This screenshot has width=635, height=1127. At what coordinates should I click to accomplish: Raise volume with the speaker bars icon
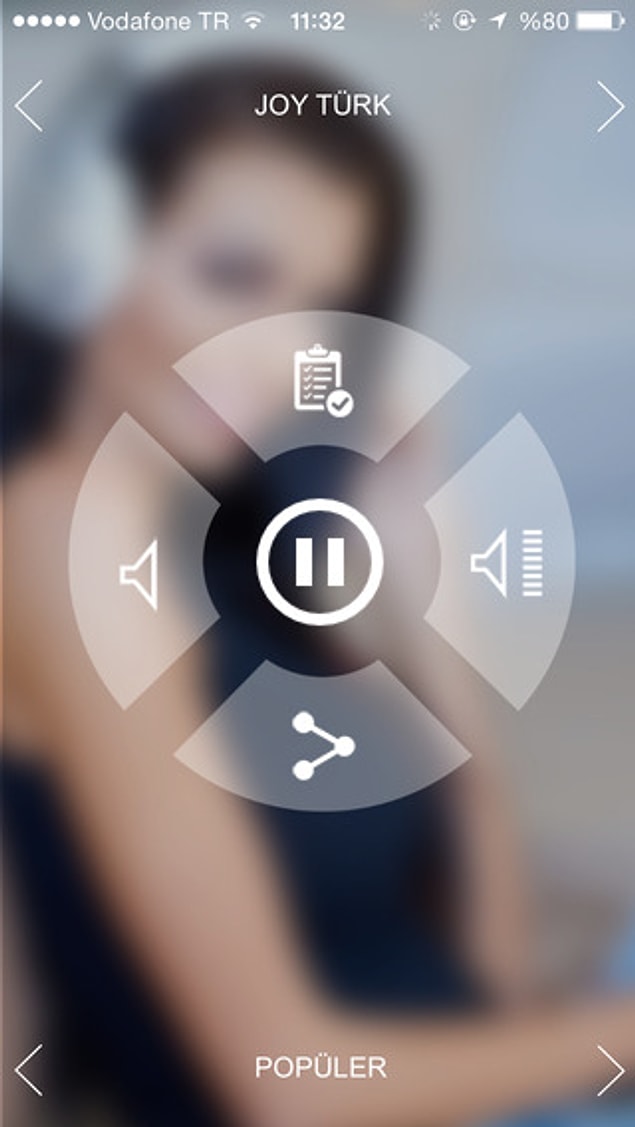506,563
